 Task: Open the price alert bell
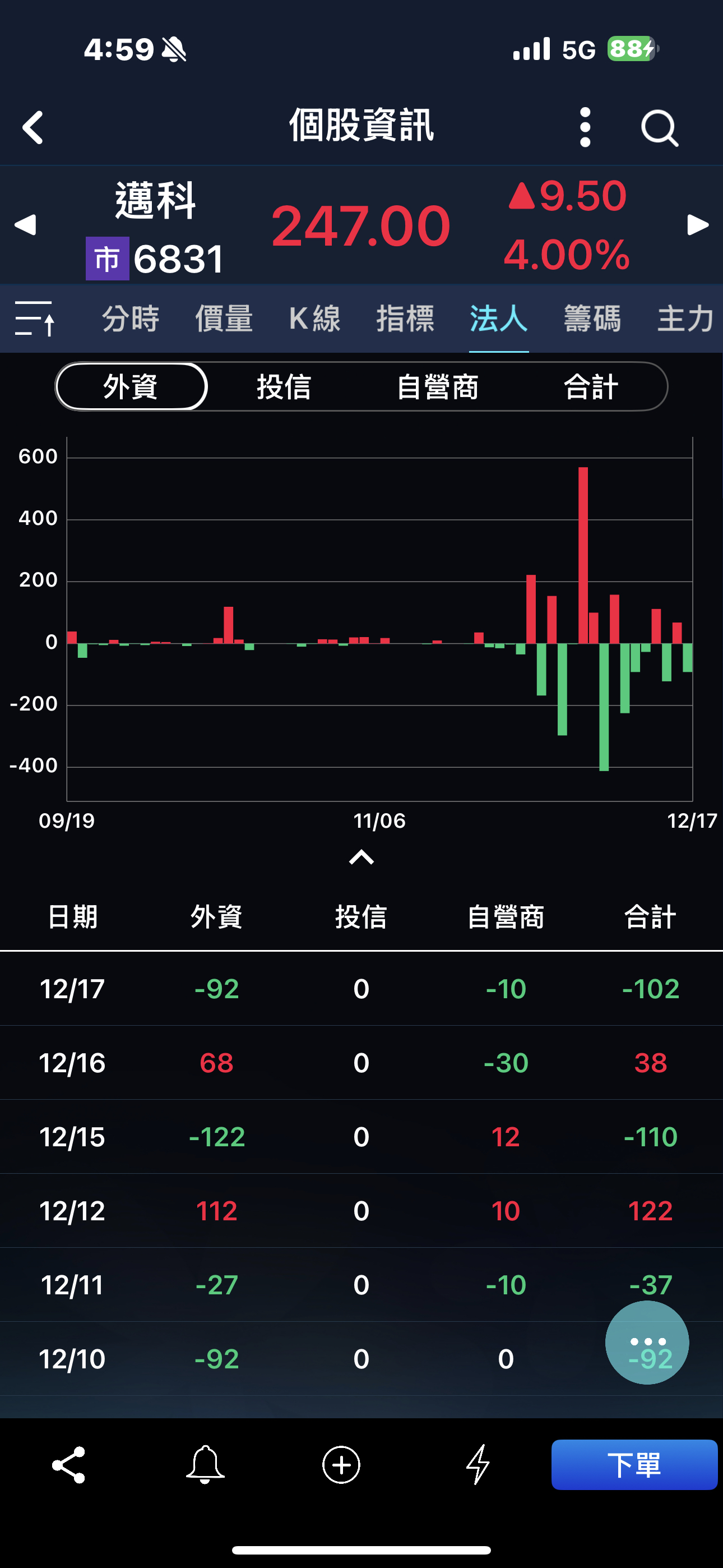(205, 1464)
